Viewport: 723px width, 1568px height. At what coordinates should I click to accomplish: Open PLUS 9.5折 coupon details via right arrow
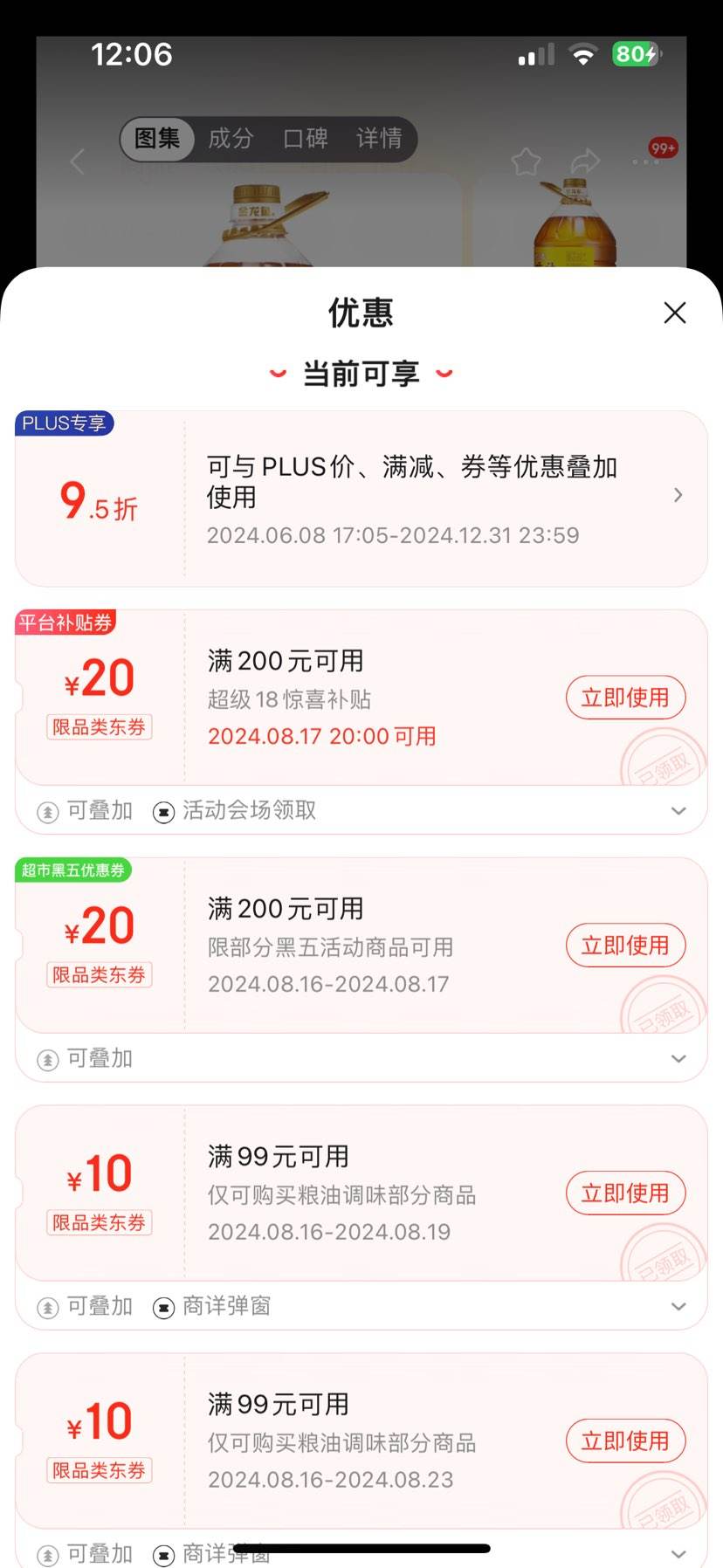click(678, 495)
